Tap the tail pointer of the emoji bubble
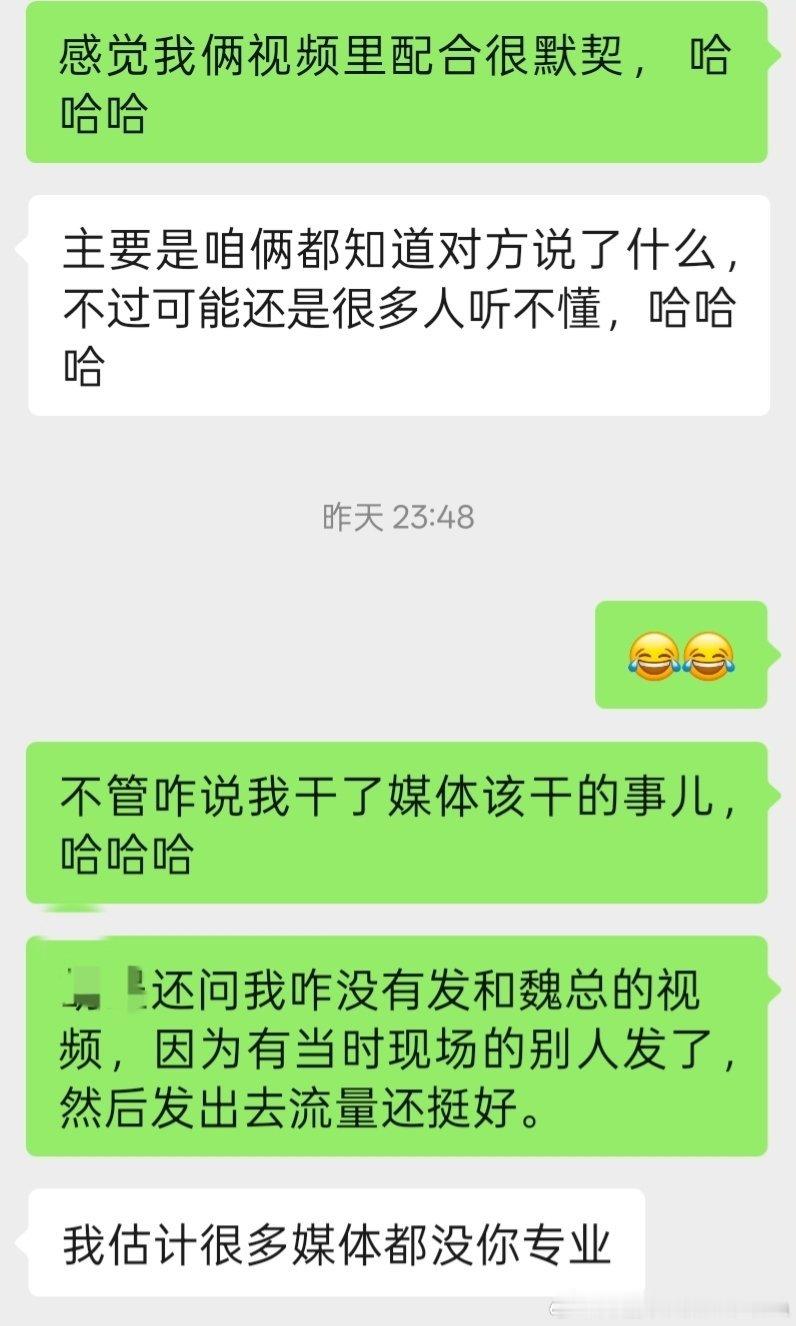The height and width of the screenshot is (1326, 796). pyautogui.click(x=770, y=656)
